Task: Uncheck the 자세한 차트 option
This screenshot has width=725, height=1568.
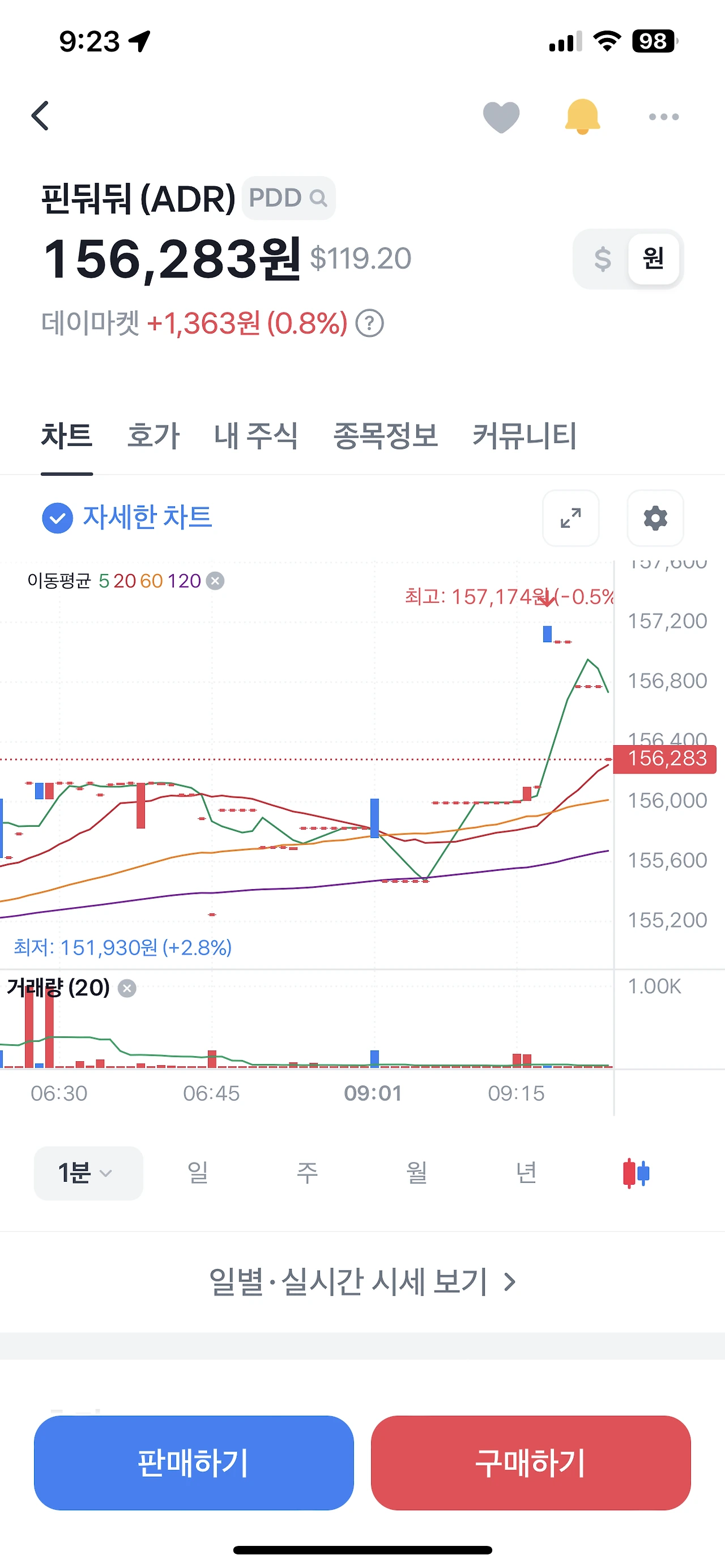Action: point(58,518)
